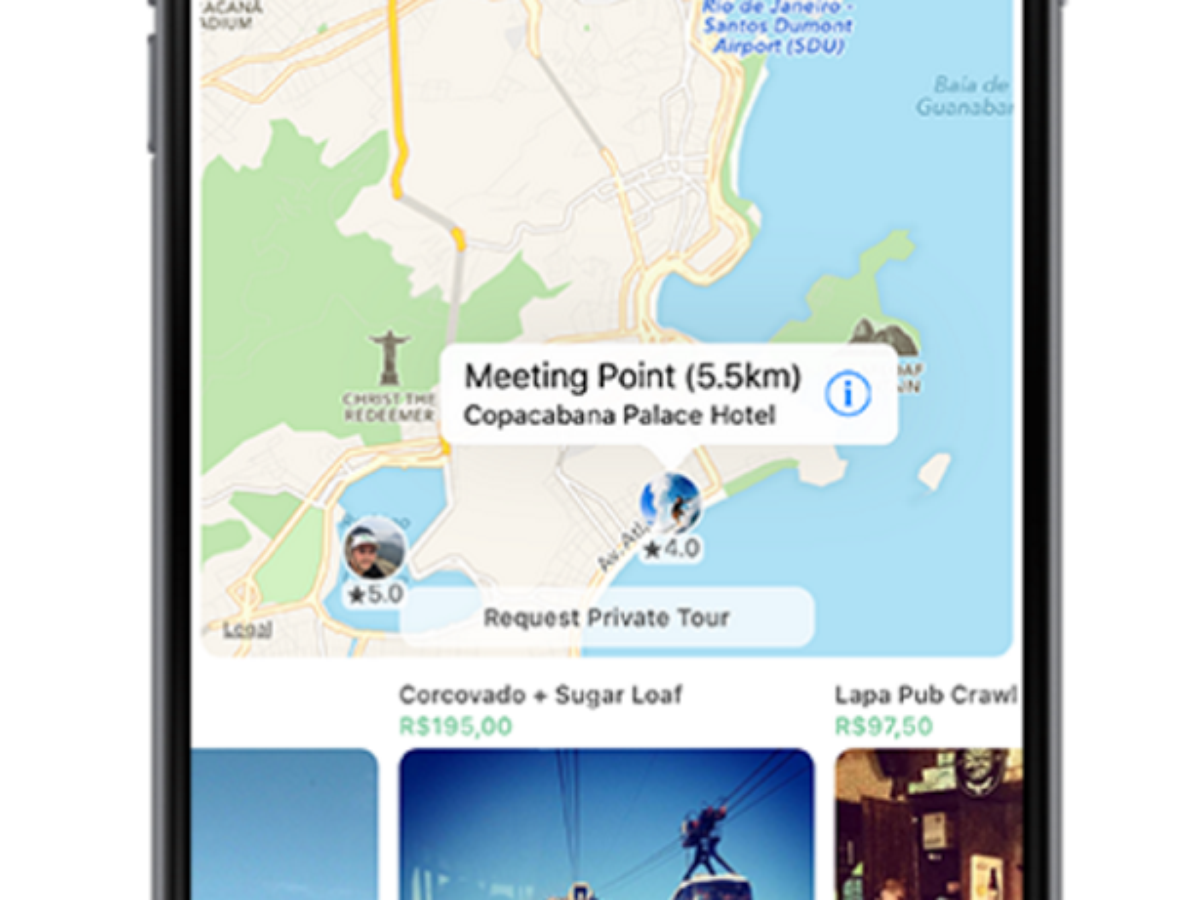1200x900 pixels.
Task: Select the guide marker rated 5.0
Action: pyautogui.click(x=375, y=549)
